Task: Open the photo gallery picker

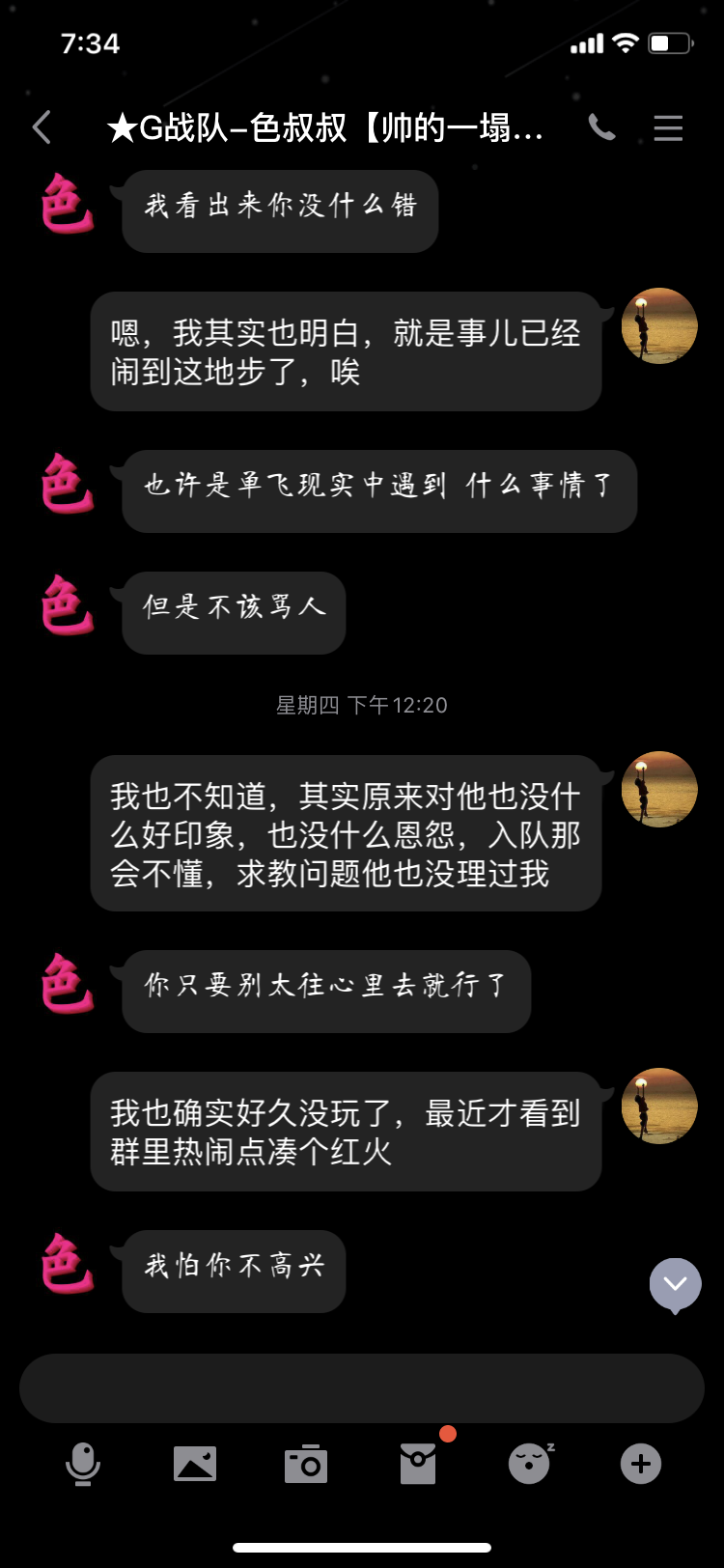Action: click(x=195, y=1464)
